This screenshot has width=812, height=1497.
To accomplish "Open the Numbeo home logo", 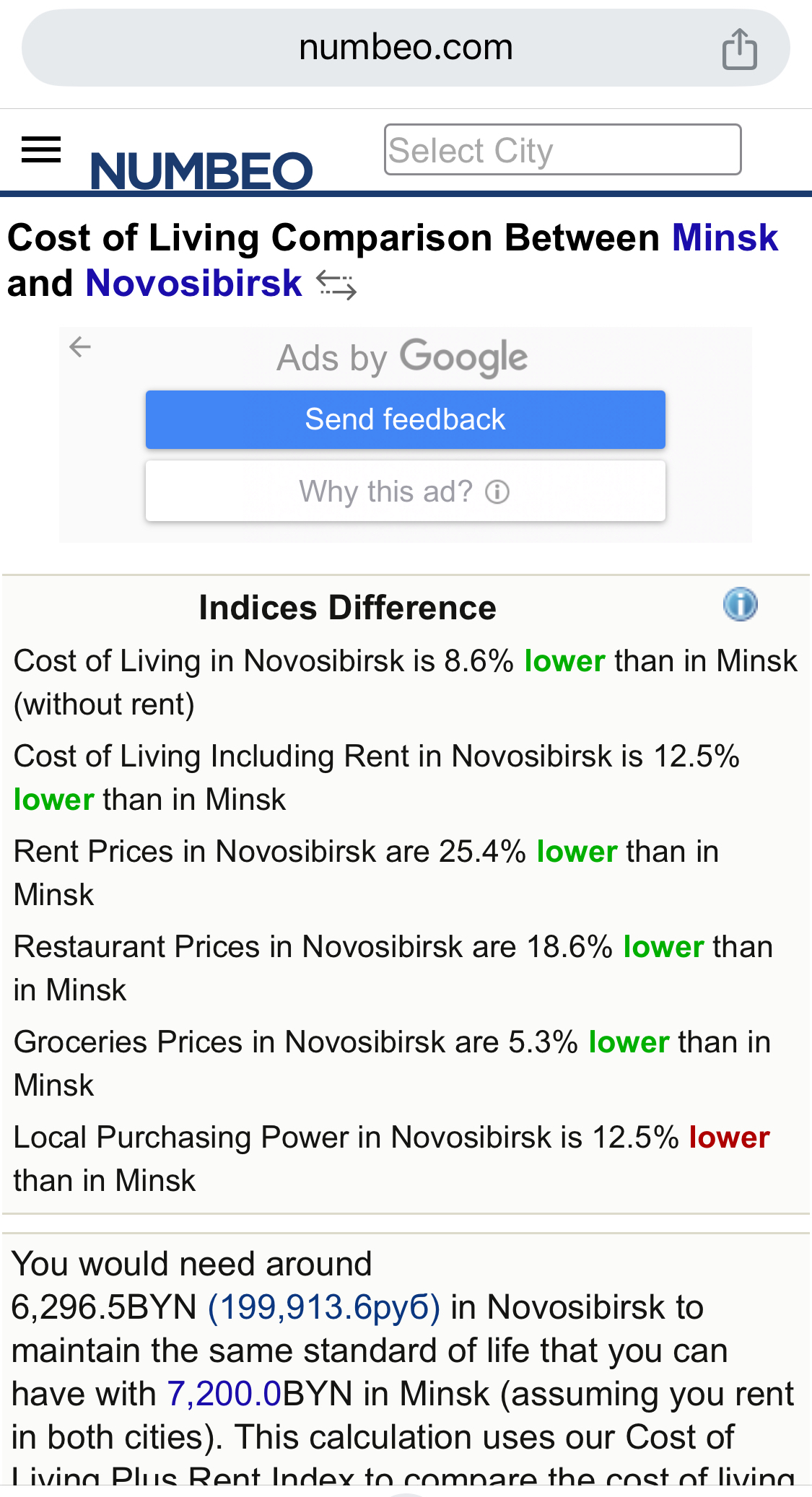I will 201,170.
